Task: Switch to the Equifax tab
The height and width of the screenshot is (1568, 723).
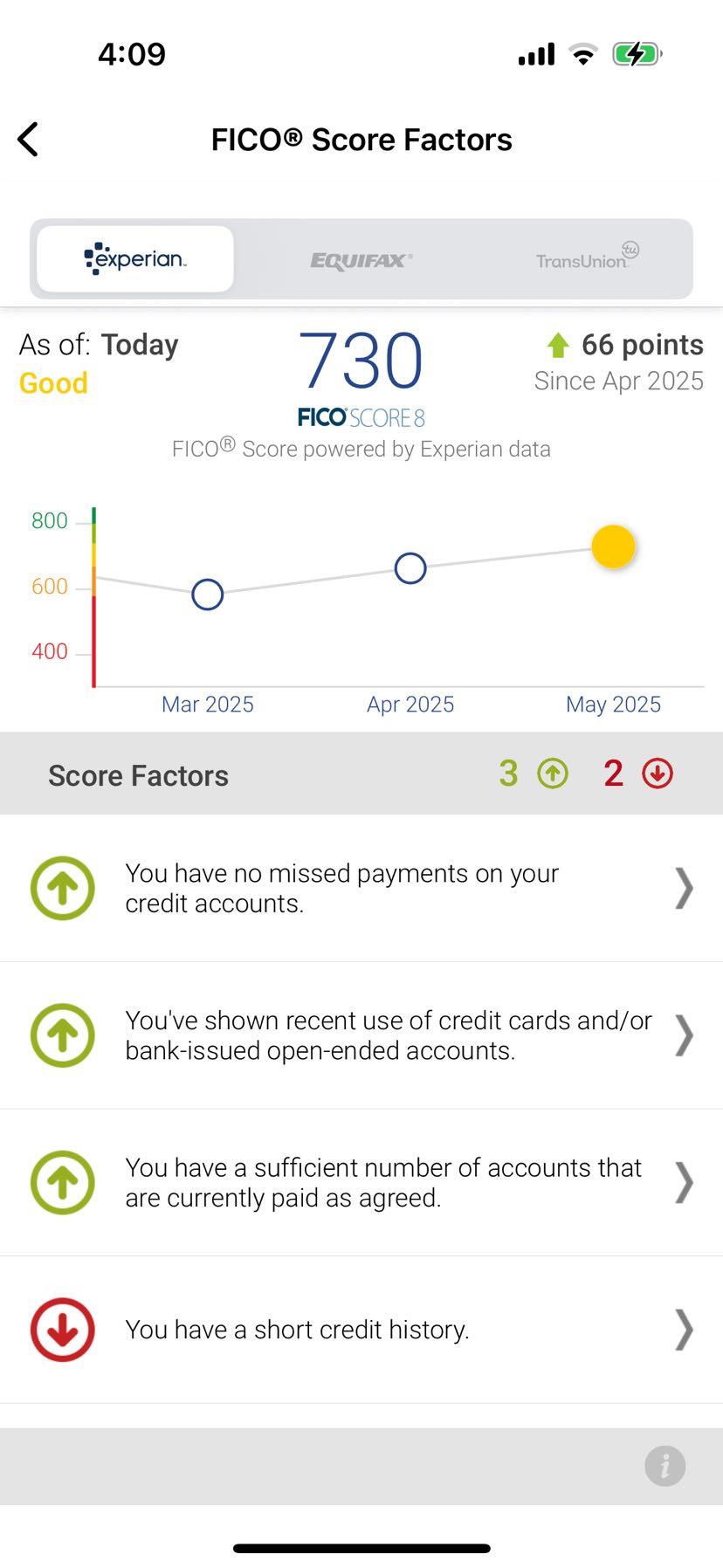Action: click(x=361, y=260)
